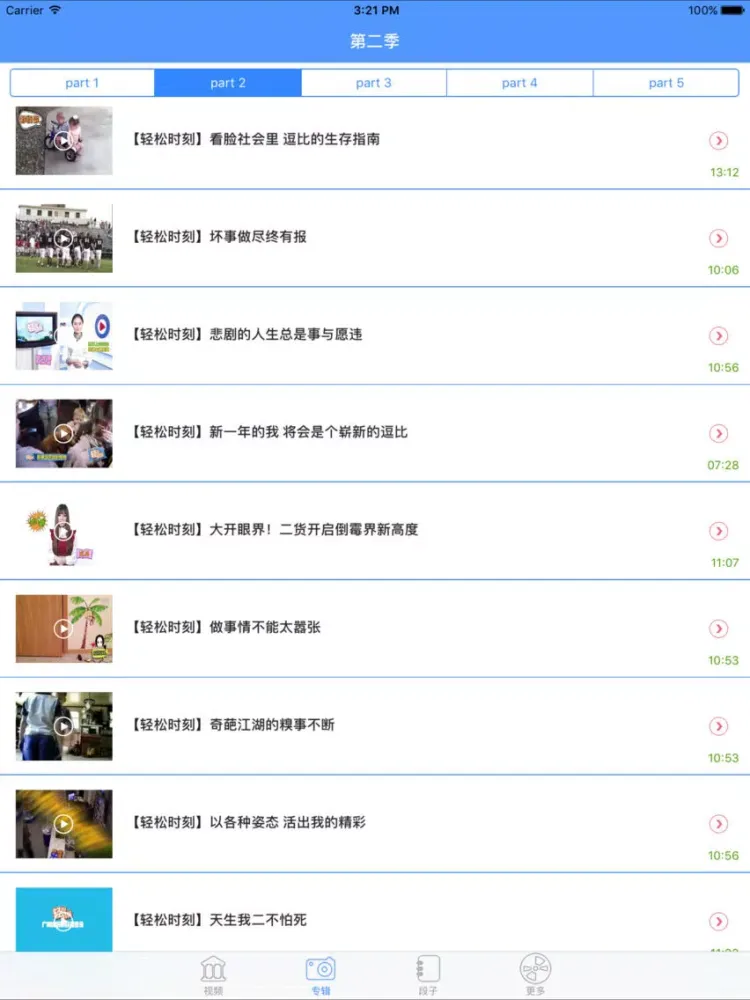Tap the thumbnail for 新一年的我 将会是个崭新的逗比

click(64, 433)
